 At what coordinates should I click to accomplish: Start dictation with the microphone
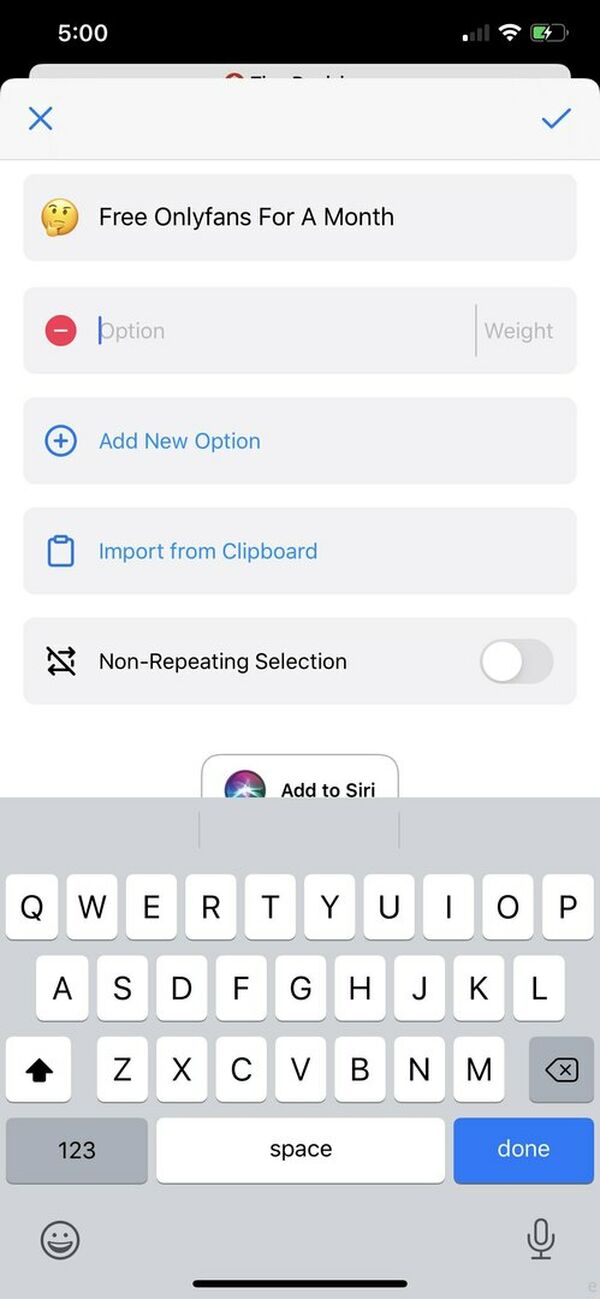[540, 1240]
